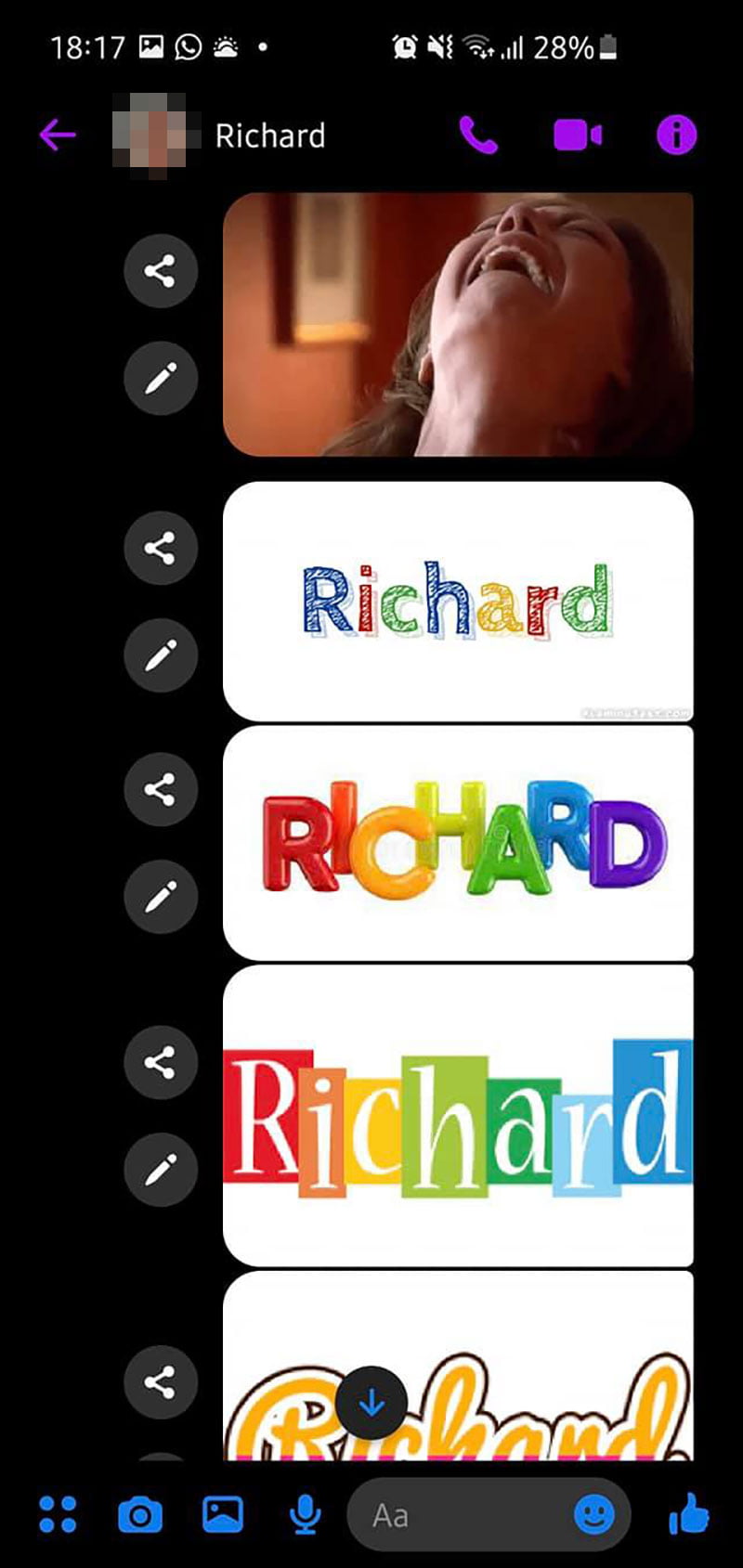The height and width of the screenshot is (1568, 743).
Task: Open conversation info details
Action: 676,136
